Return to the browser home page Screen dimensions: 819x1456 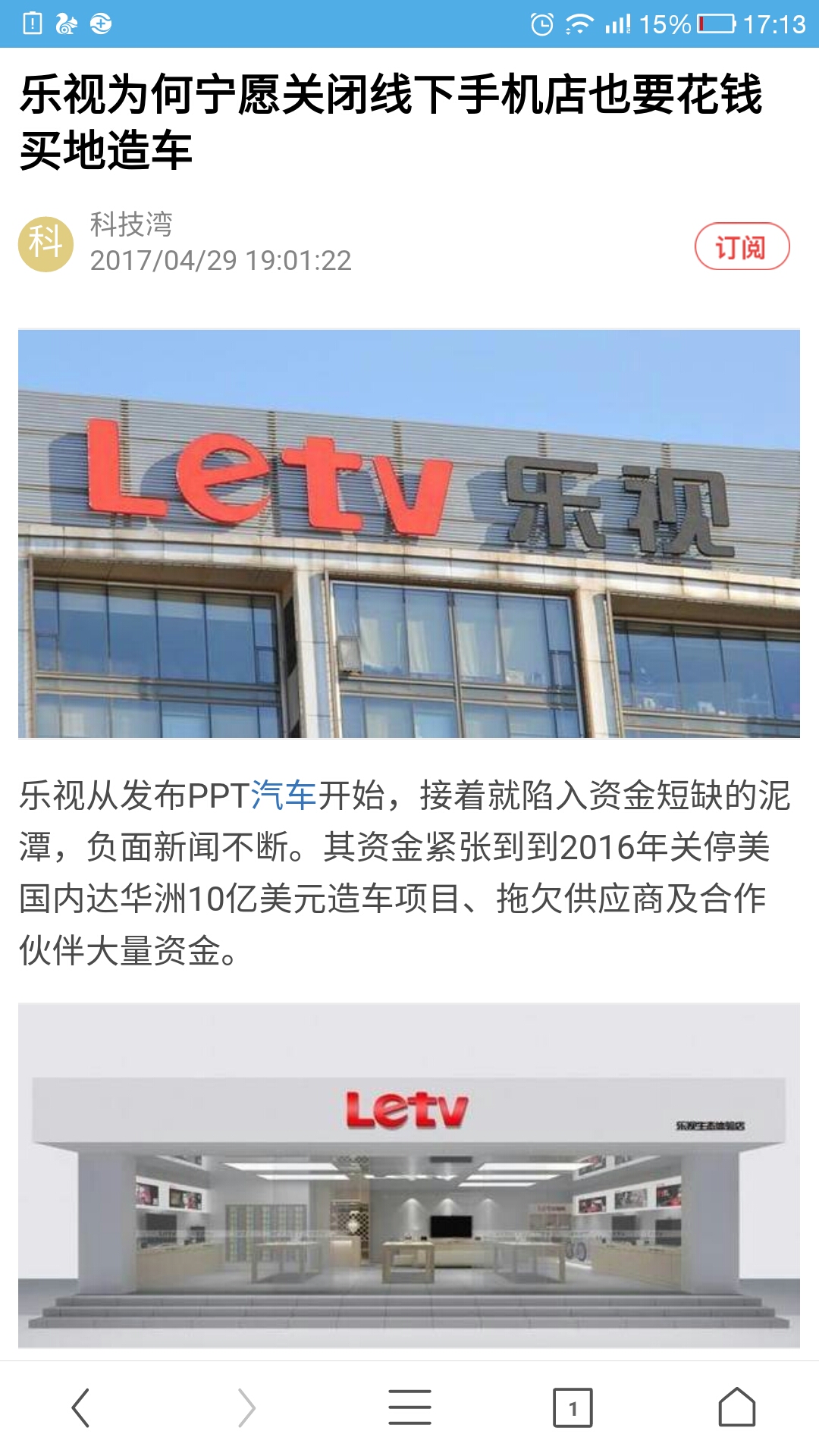(737, 1407)
